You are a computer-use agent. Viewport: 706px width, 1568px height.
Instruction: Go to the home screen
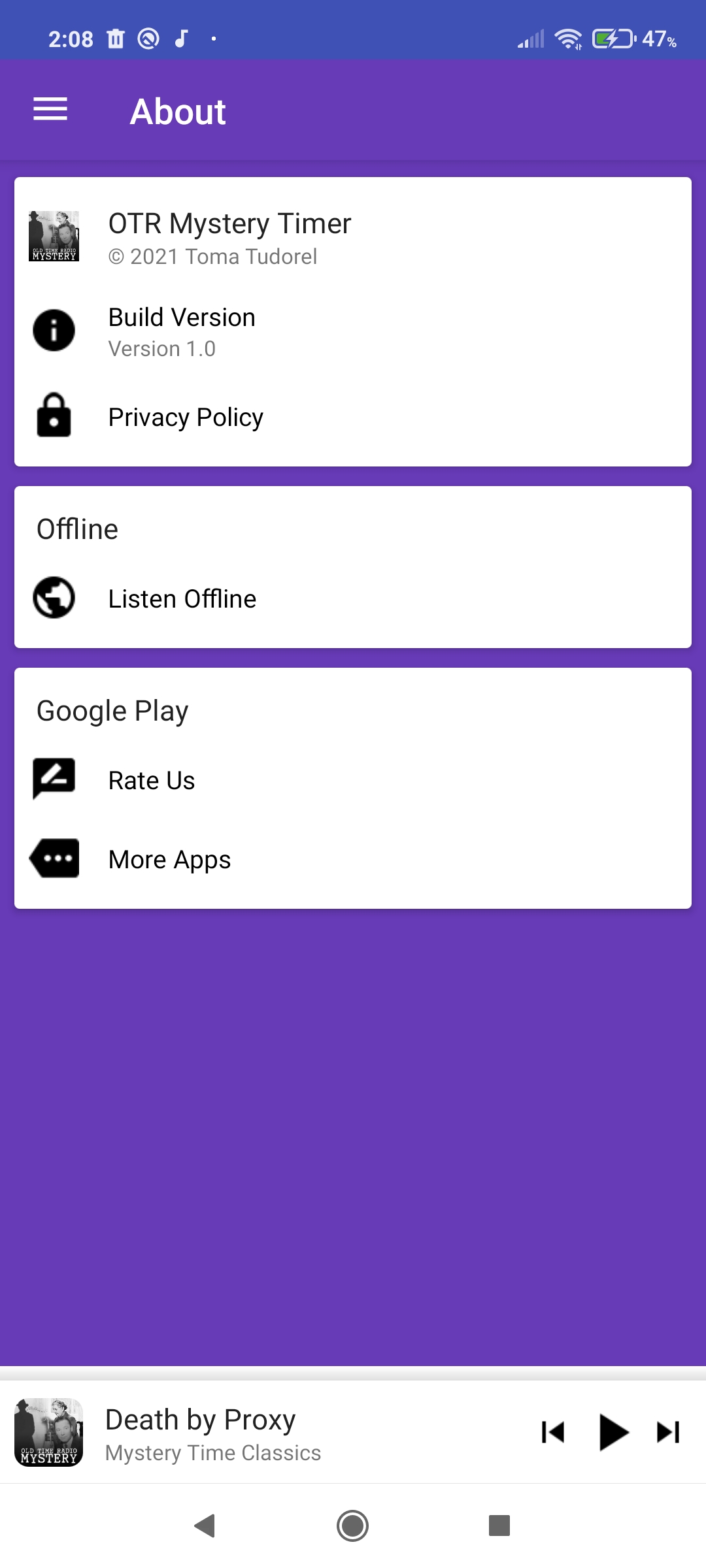click(x=352, y=1526)
